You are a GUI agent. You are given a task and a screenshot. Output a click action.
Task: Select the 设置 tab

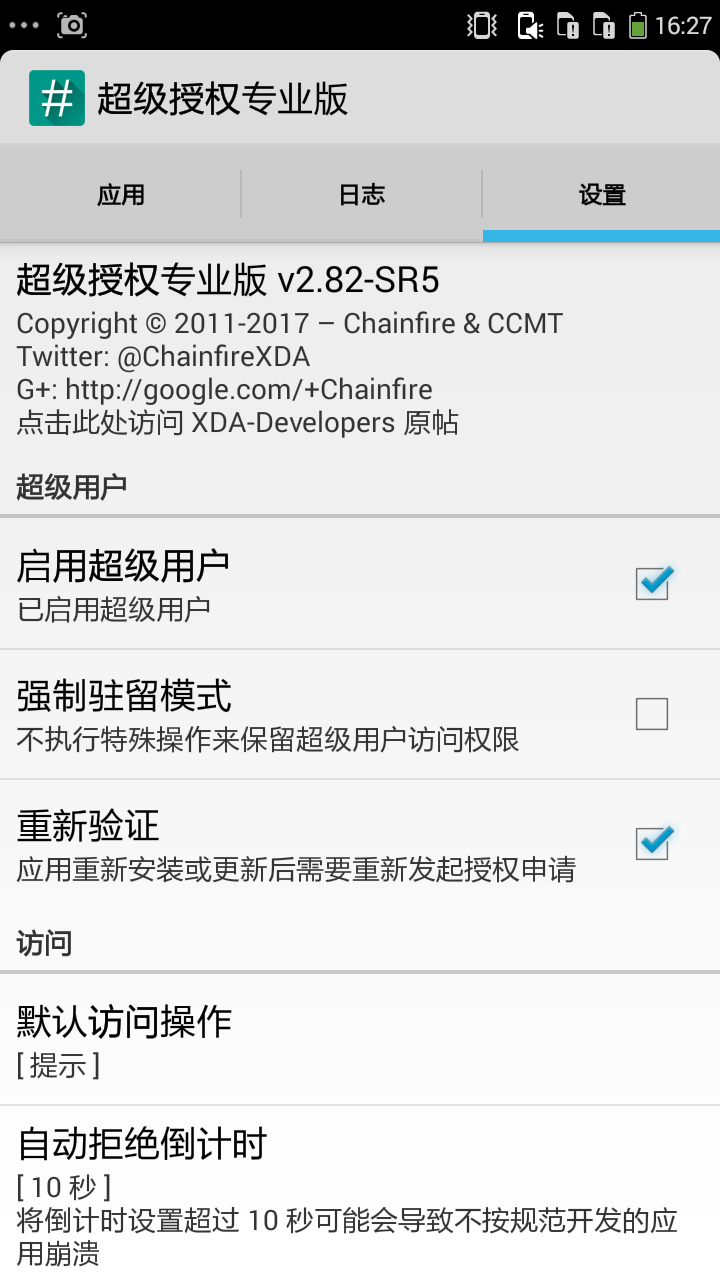(601, 195)
